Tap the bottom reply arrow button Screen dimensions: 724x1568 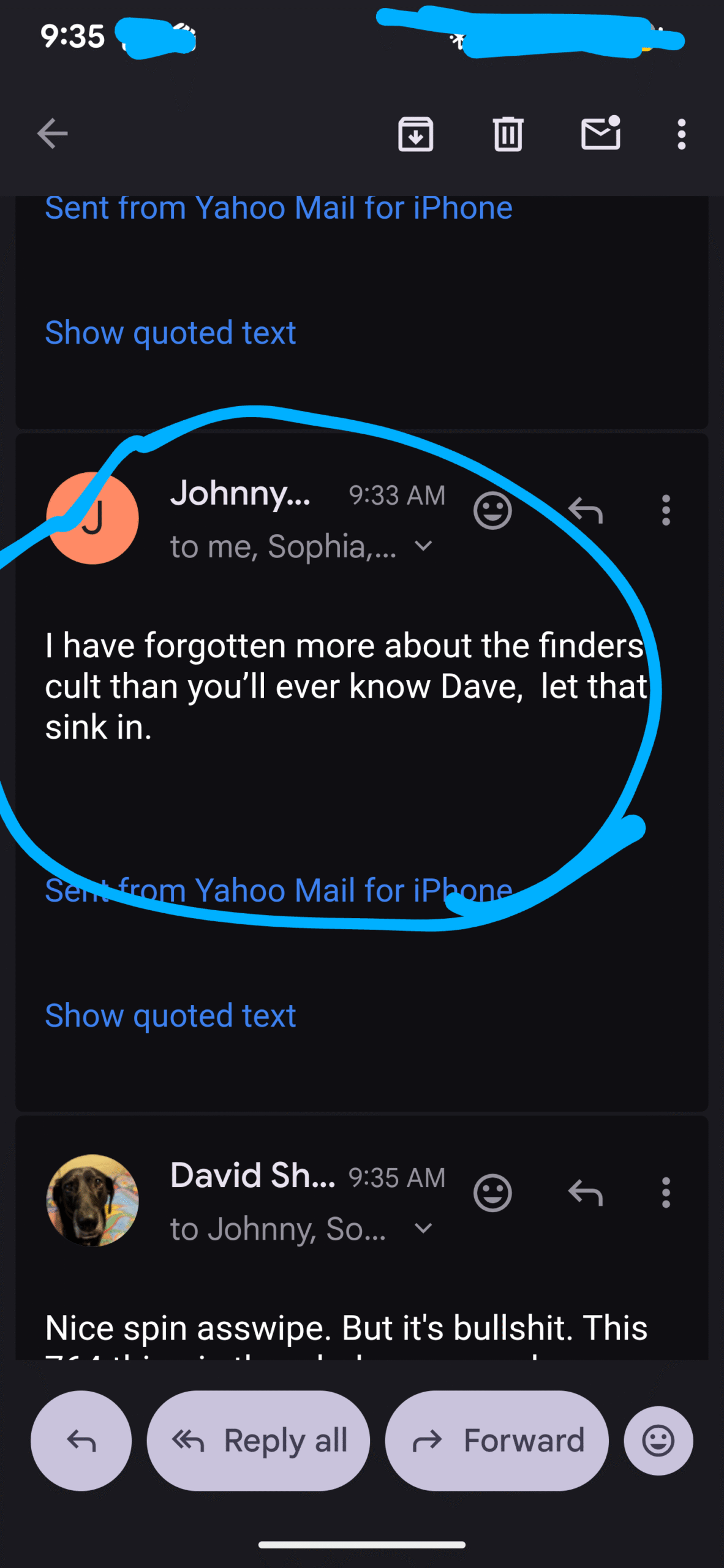[81, 1441]
